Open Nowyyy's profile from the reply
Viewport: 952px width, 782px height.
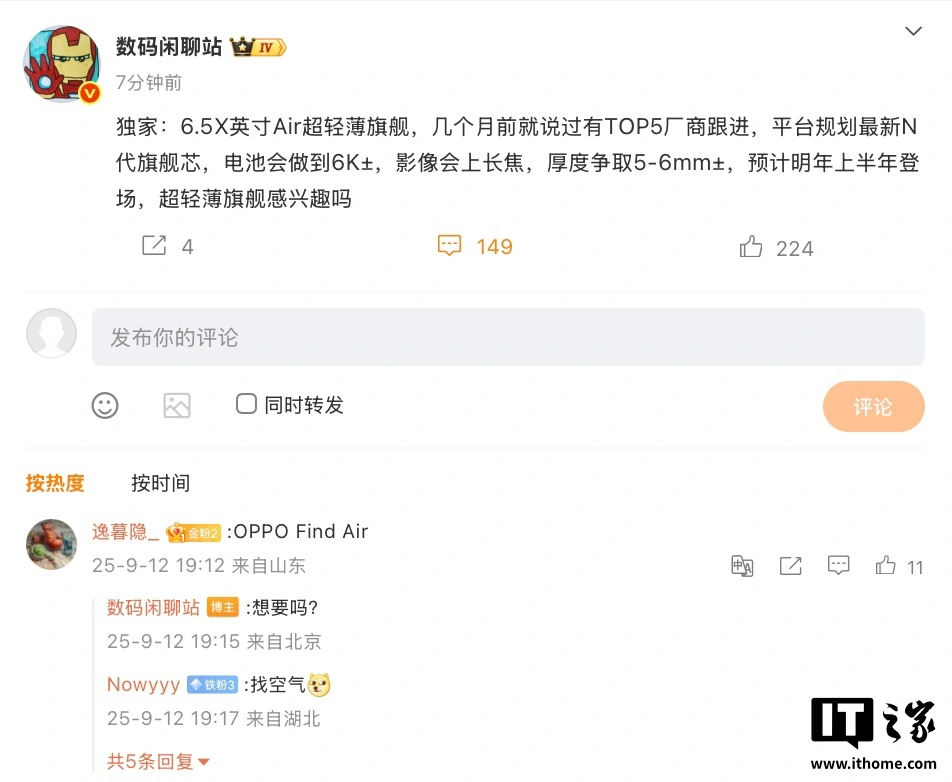(x=143, y=685)
